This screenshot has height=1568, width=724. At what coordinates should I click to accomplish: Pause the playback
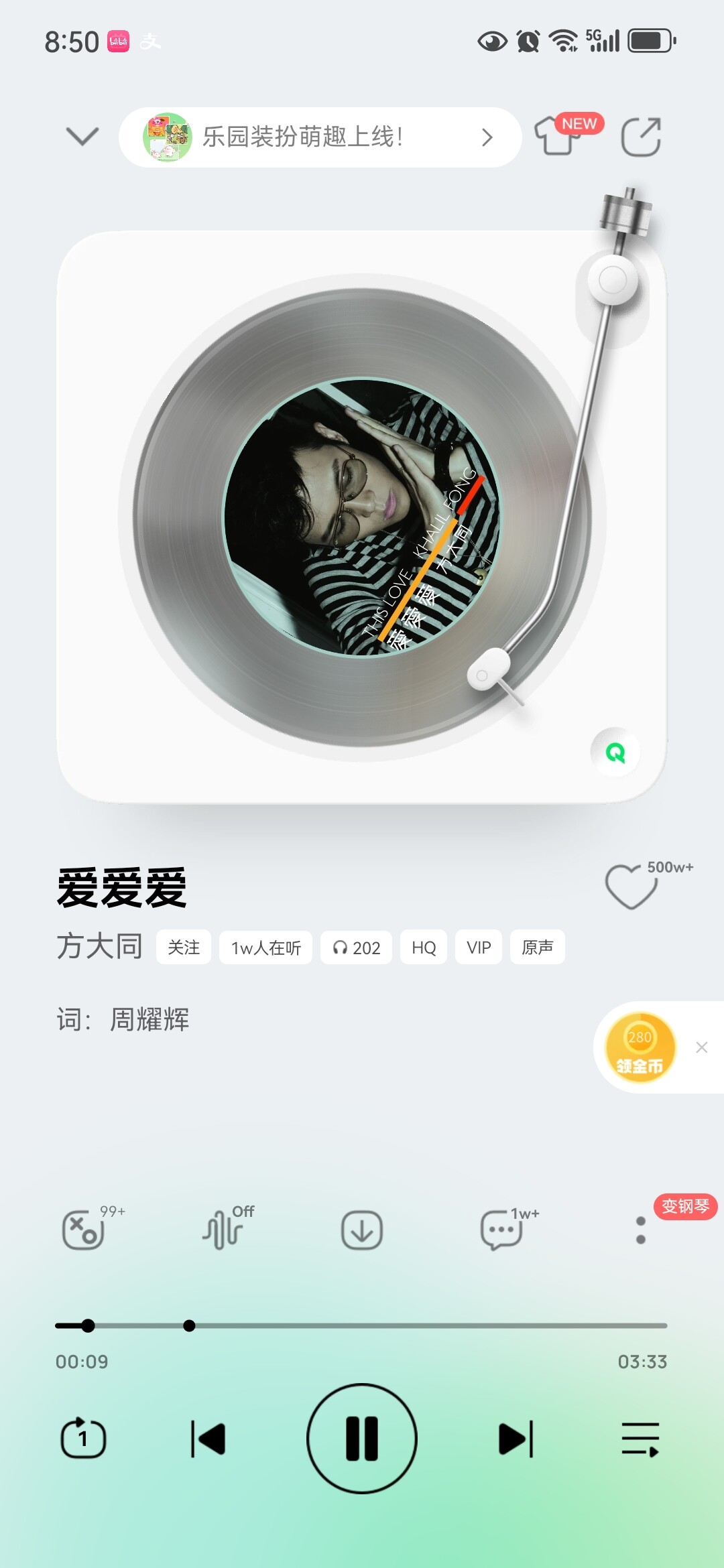[362, 1438]
